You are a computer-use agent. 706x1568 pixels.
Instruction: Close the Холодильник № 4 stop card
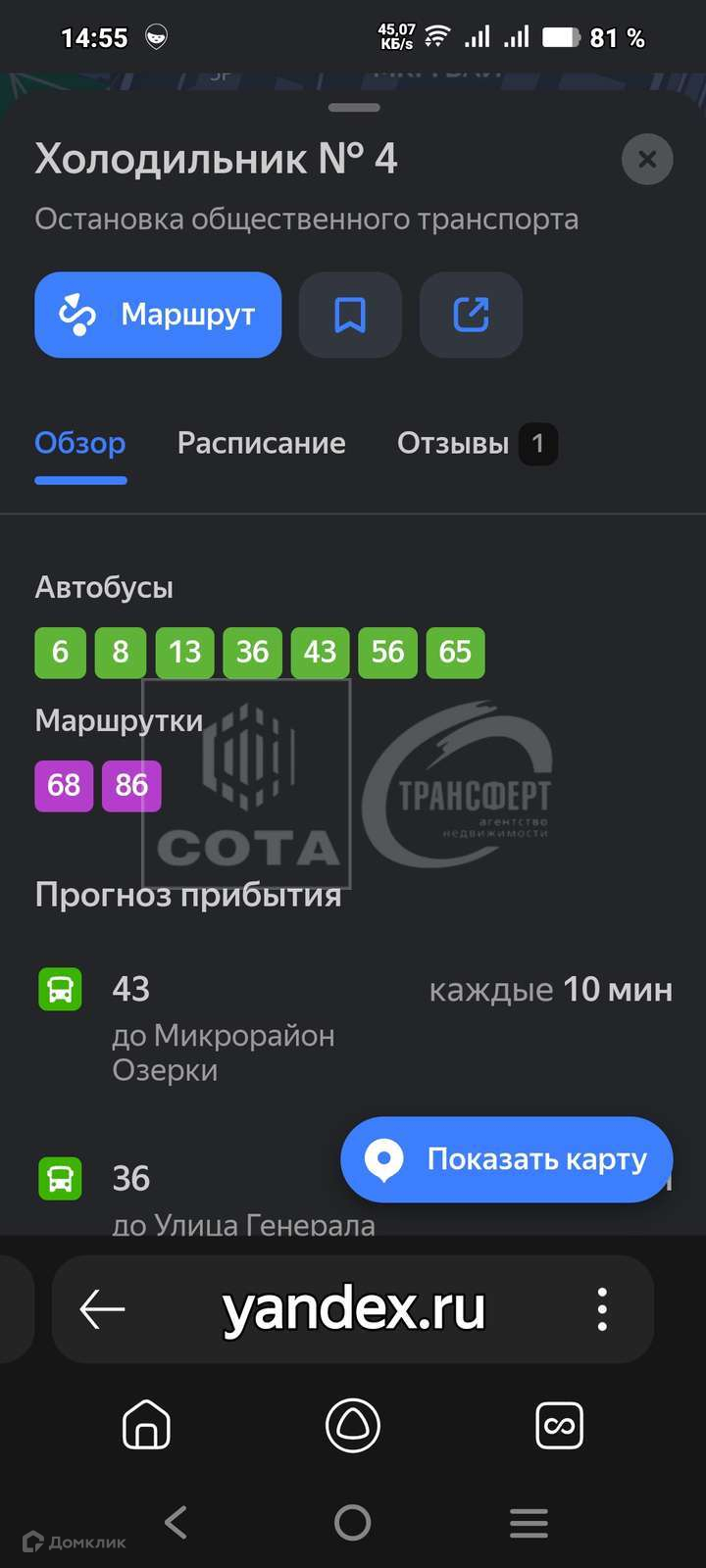647,160
